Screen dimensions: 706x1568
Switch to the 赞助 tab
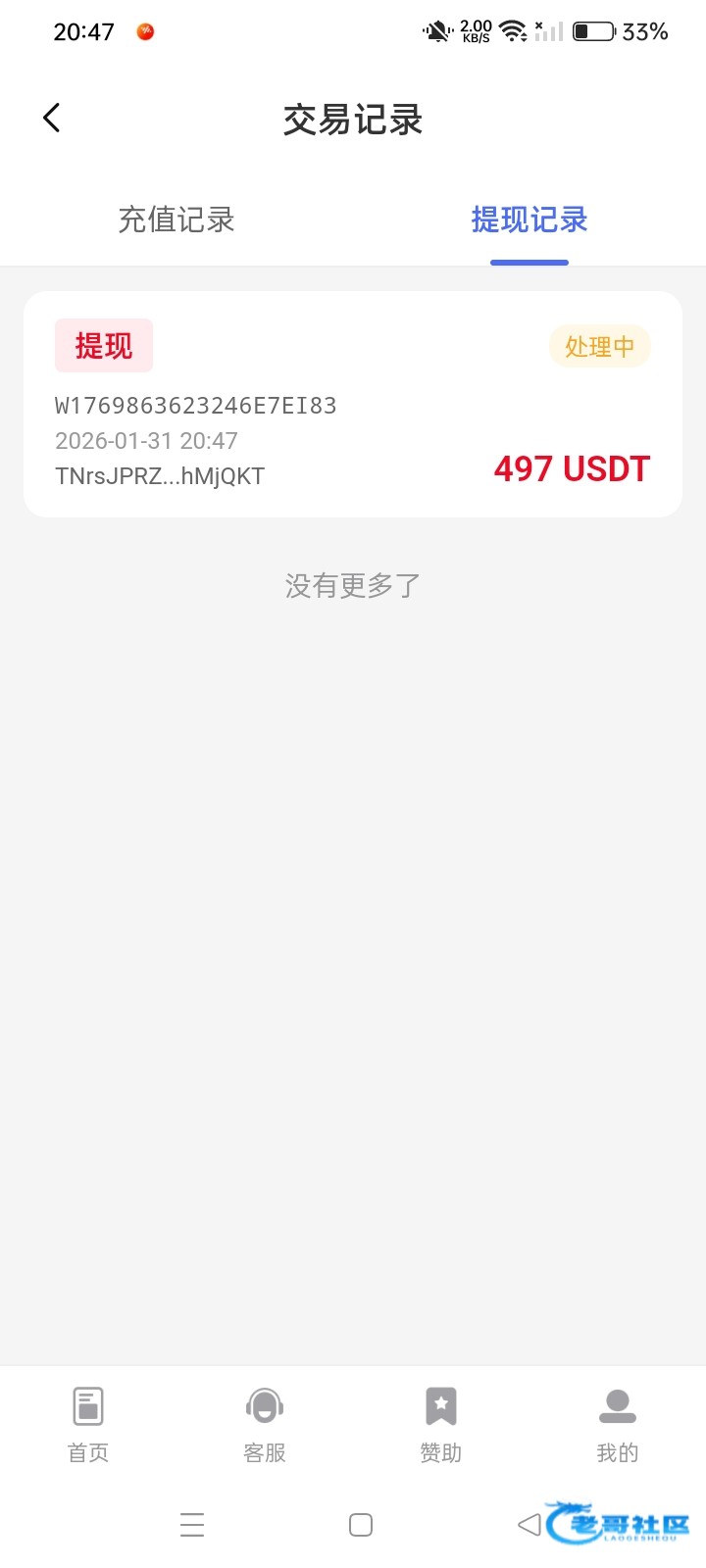coord(441,1424)
